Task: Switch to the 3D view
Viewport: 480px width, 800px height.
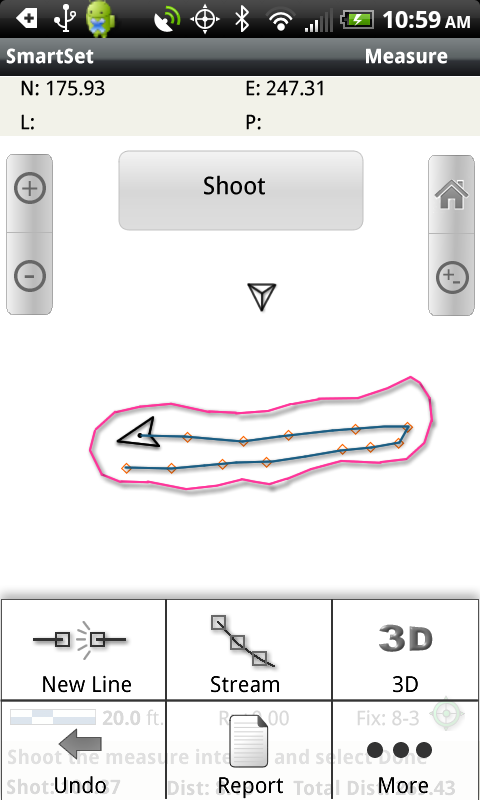Action: click(406, 649)
